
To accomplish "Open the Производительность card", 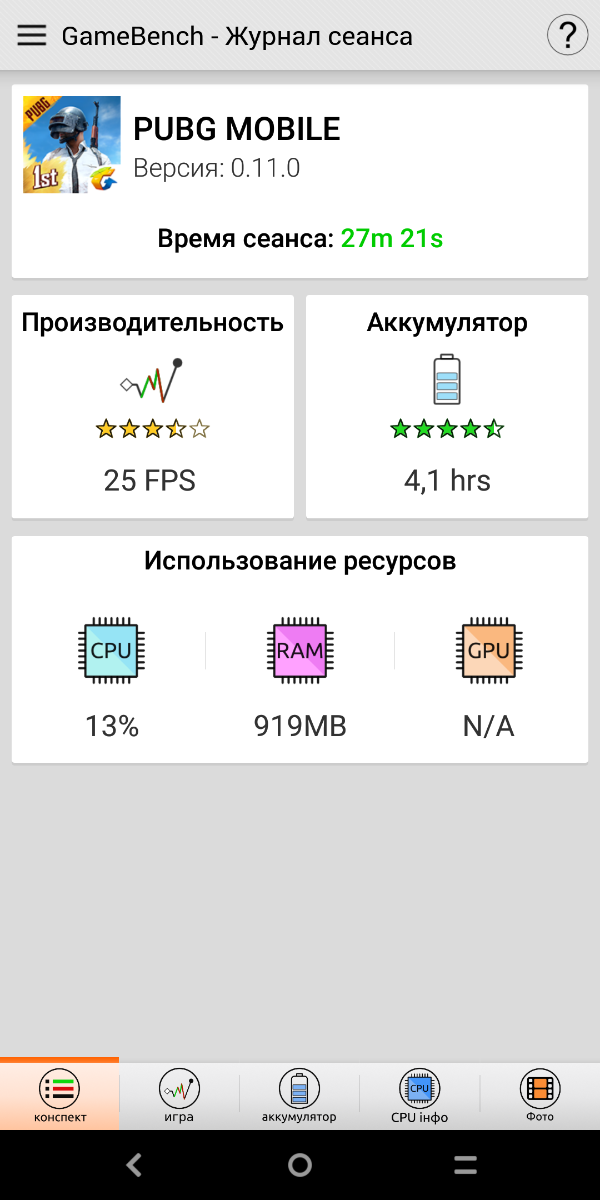I will 152,406.
